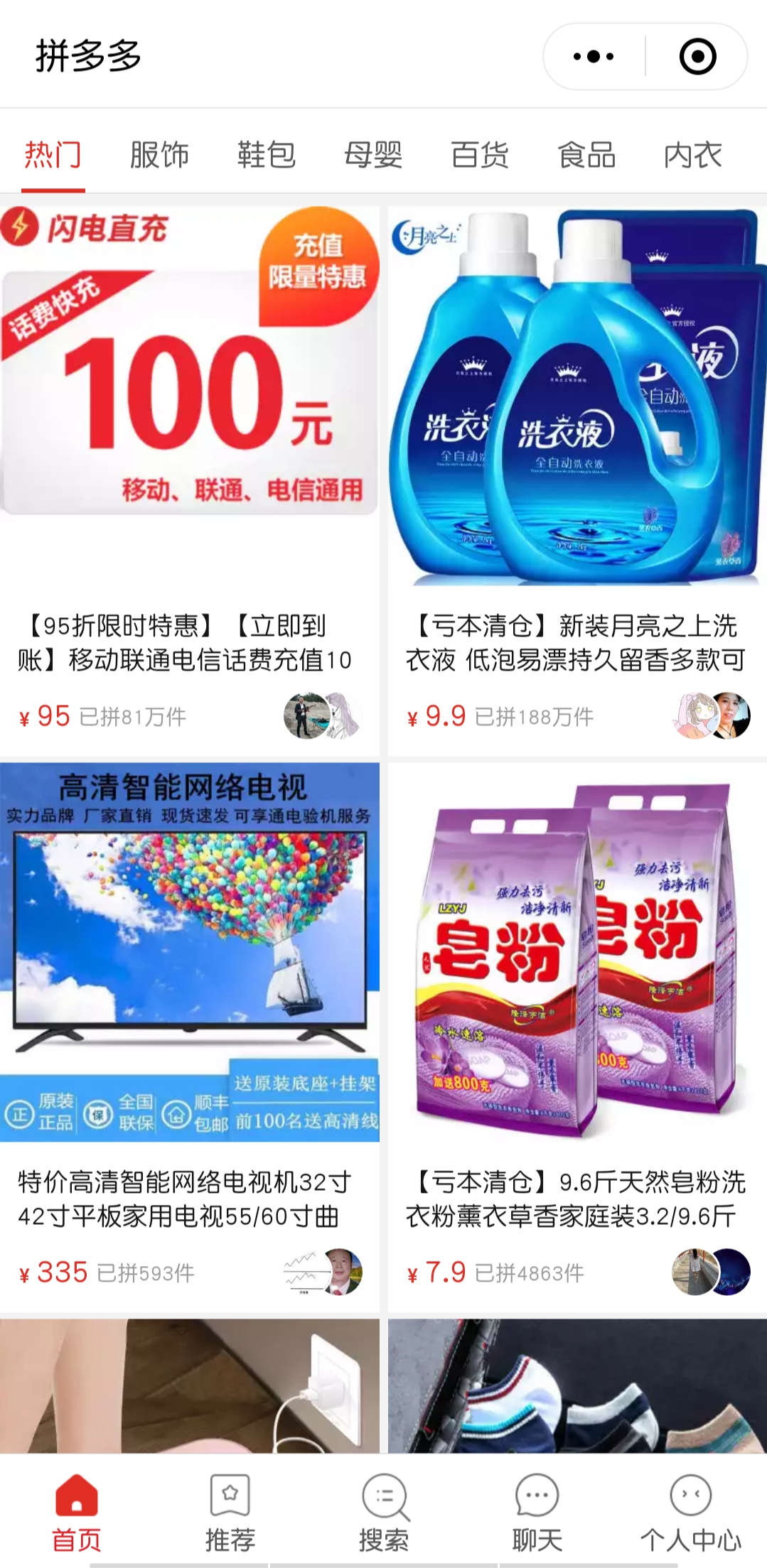Close the mini program with circle button
Screen dimensions: 767x1568
[697, 57]
